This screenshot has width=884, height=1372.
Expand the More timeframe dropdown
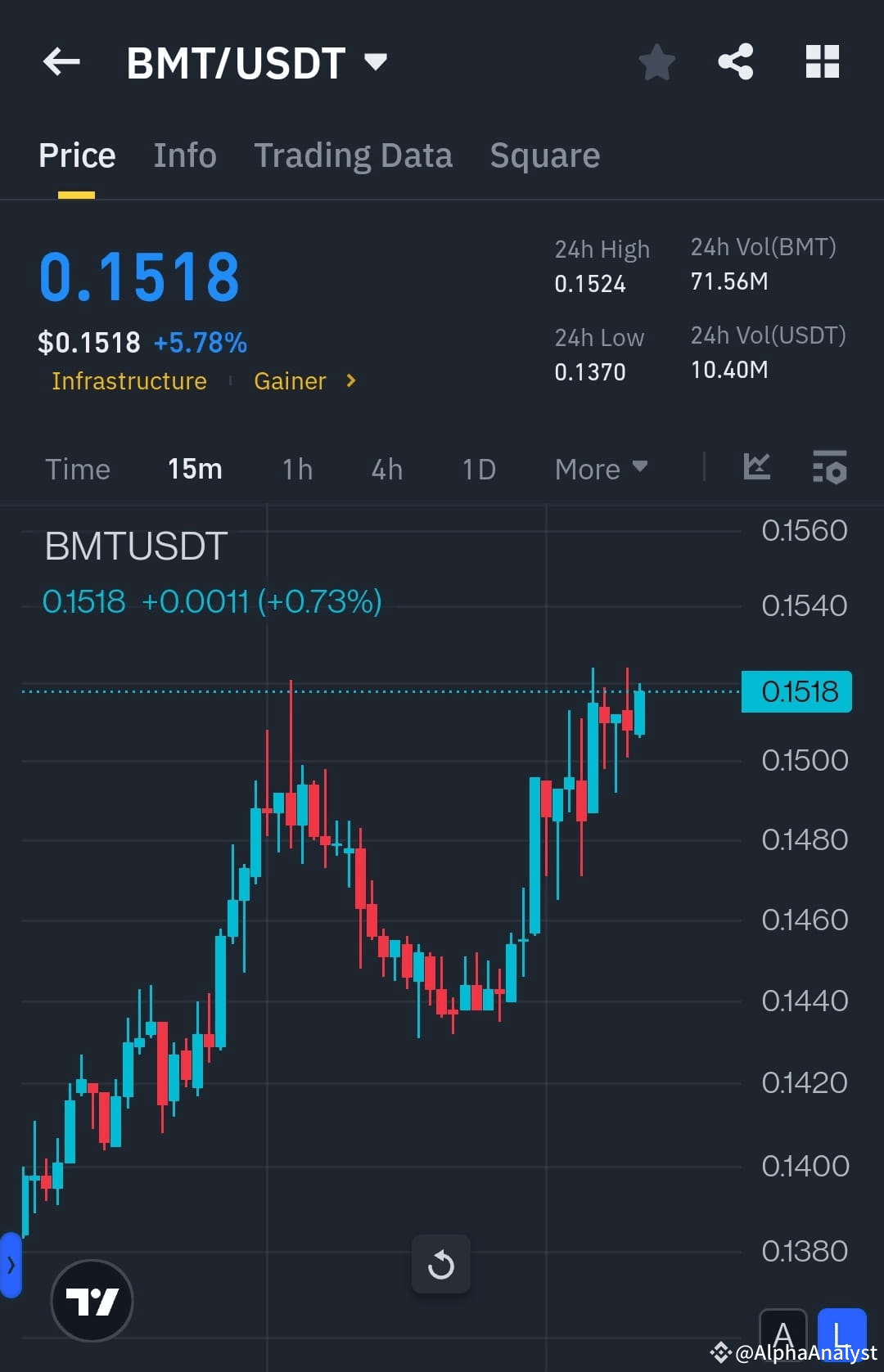point(602,468)
